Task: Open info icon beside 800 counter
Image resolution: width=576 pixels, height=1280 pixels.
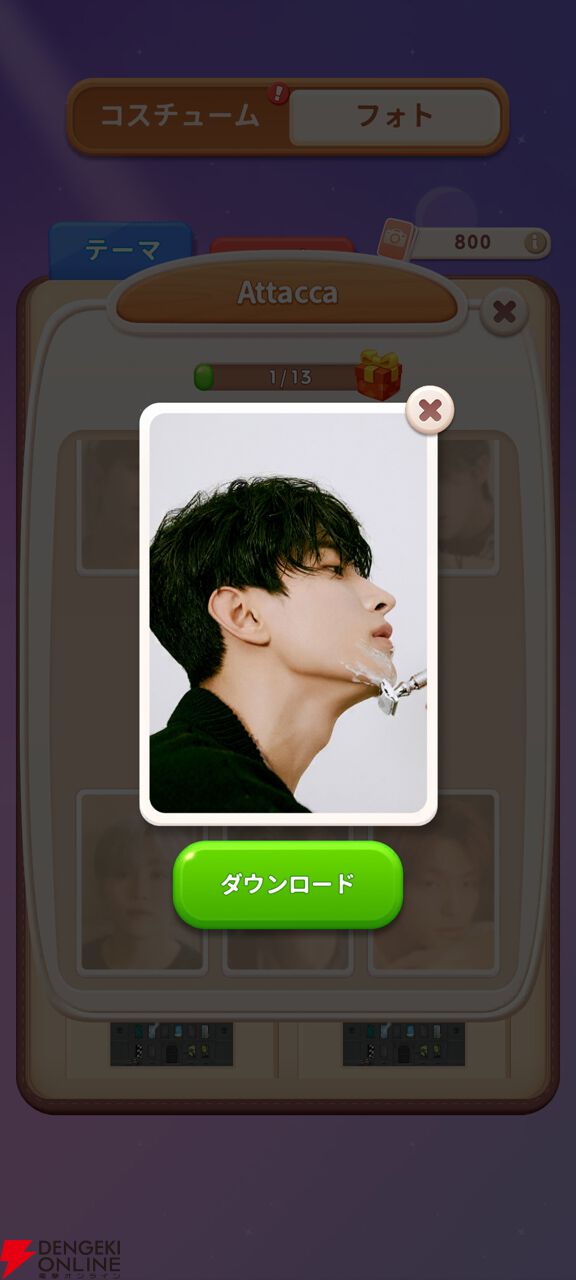Action: pyautogui.click(x=537, y=242)
